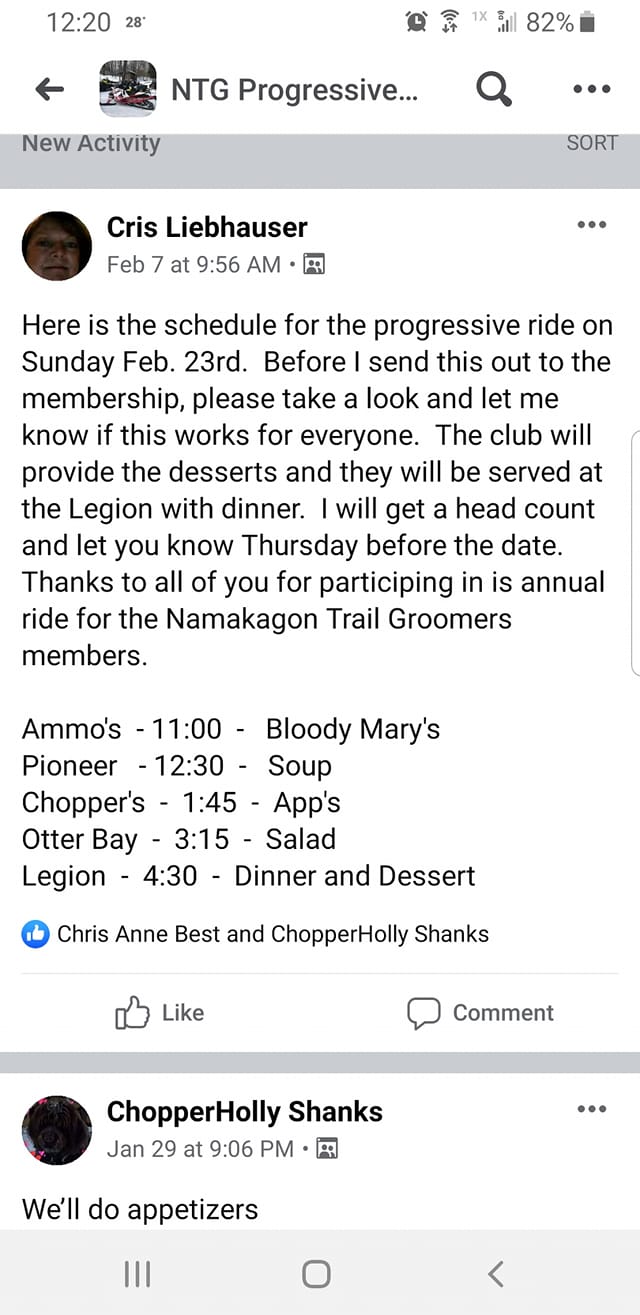The image size is (640, 1315).
Task: Open options menu on Cris Liebhauser's post
Action: click(x=591, y=225)
